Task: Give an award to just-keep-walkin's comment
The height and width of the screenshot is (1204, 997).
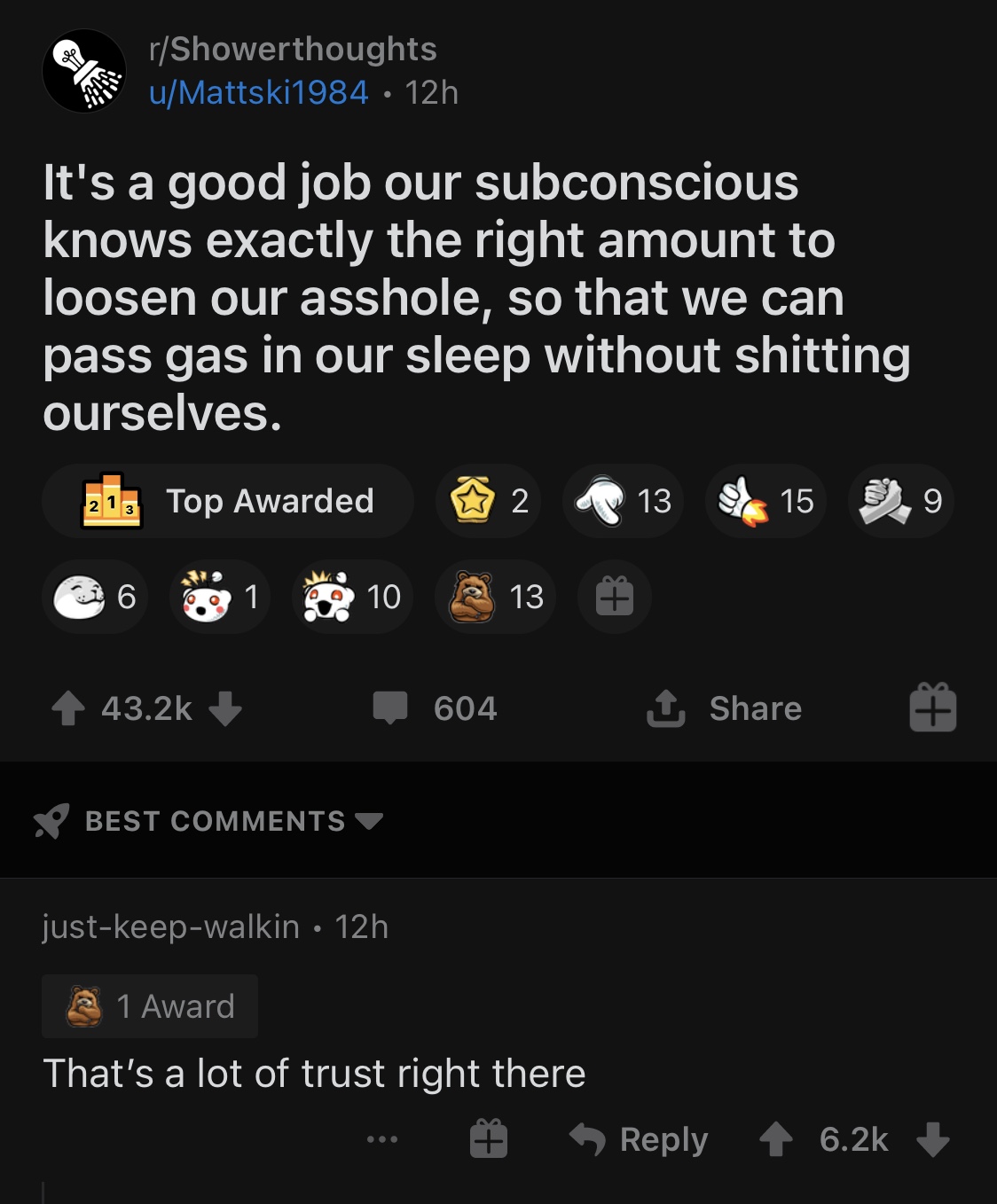Action: coord(488,1139)
